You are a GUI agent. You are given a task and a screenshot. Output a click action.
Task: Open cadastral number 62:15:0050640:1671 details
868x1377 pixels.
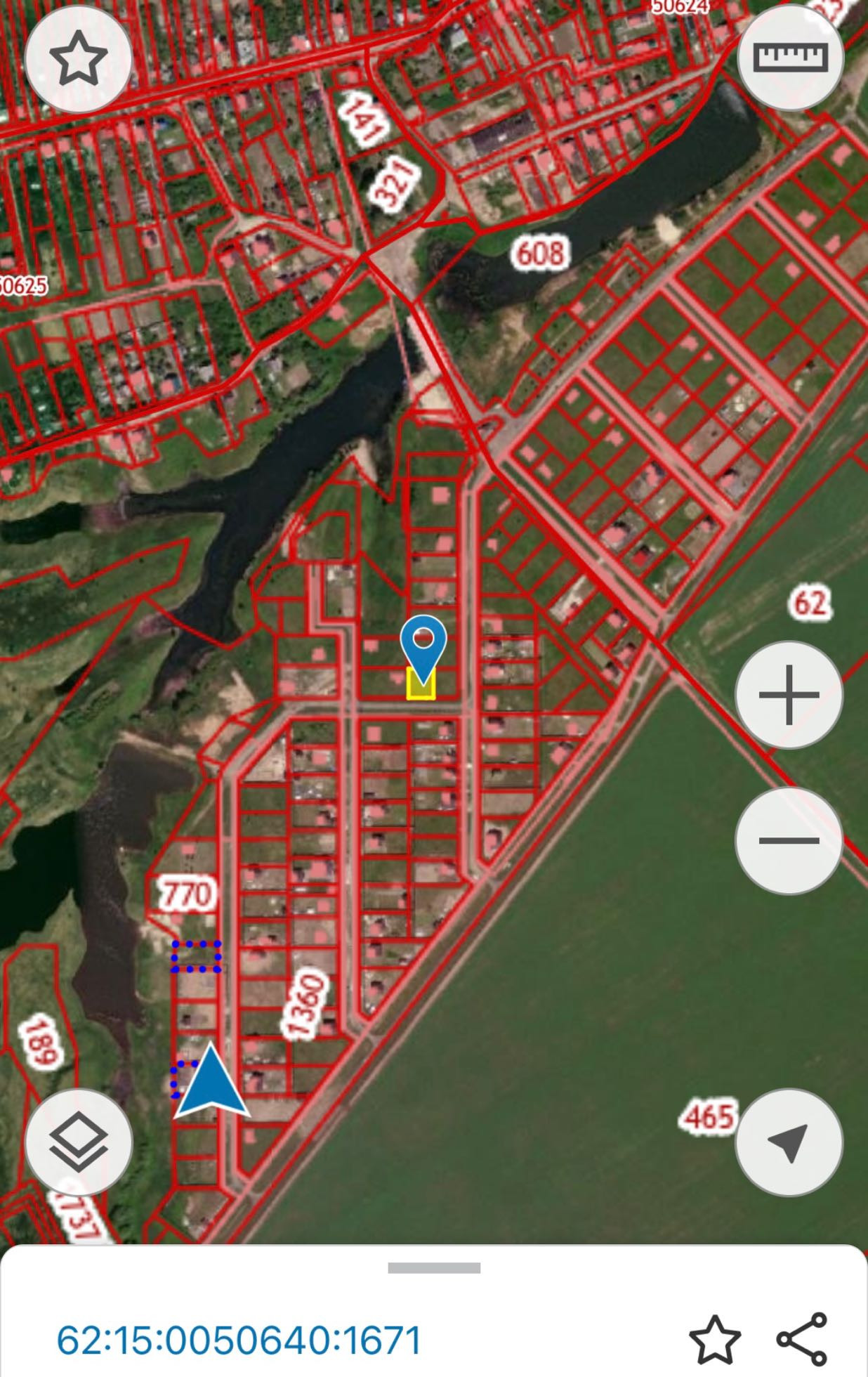[x=239, y=1340]
